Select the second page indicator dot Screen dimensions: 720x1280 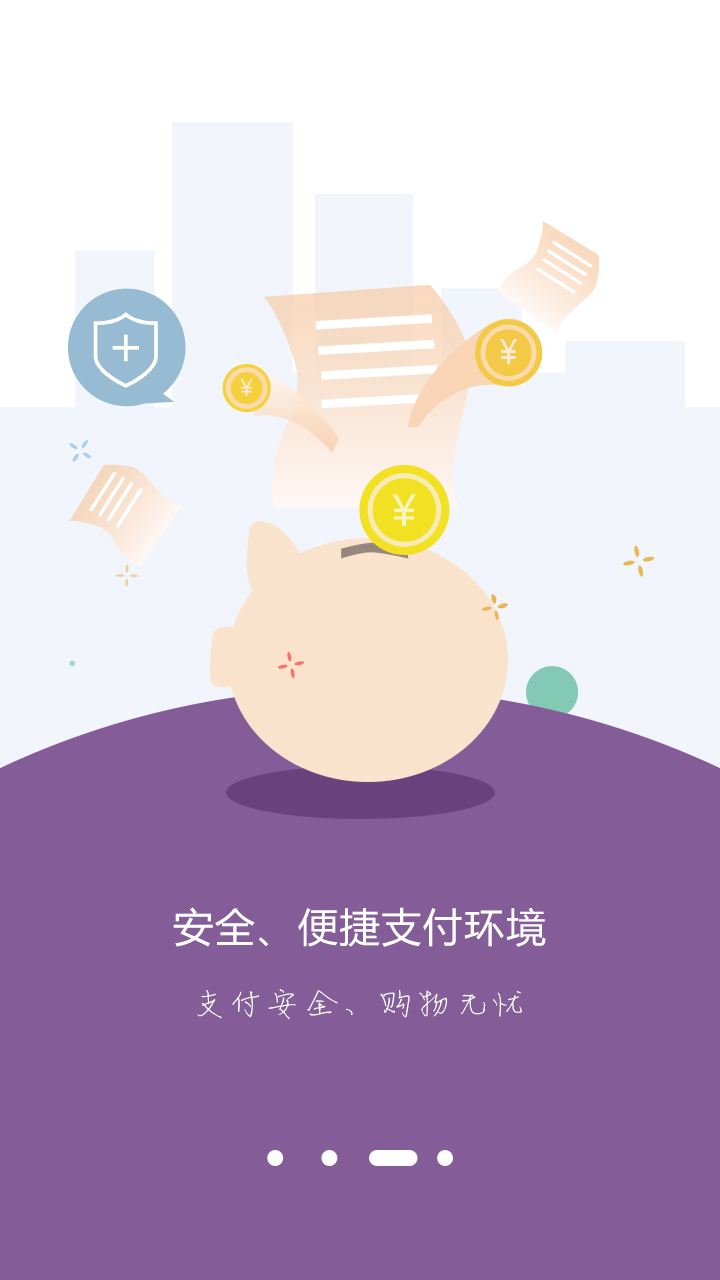[x=329, y=1158]
